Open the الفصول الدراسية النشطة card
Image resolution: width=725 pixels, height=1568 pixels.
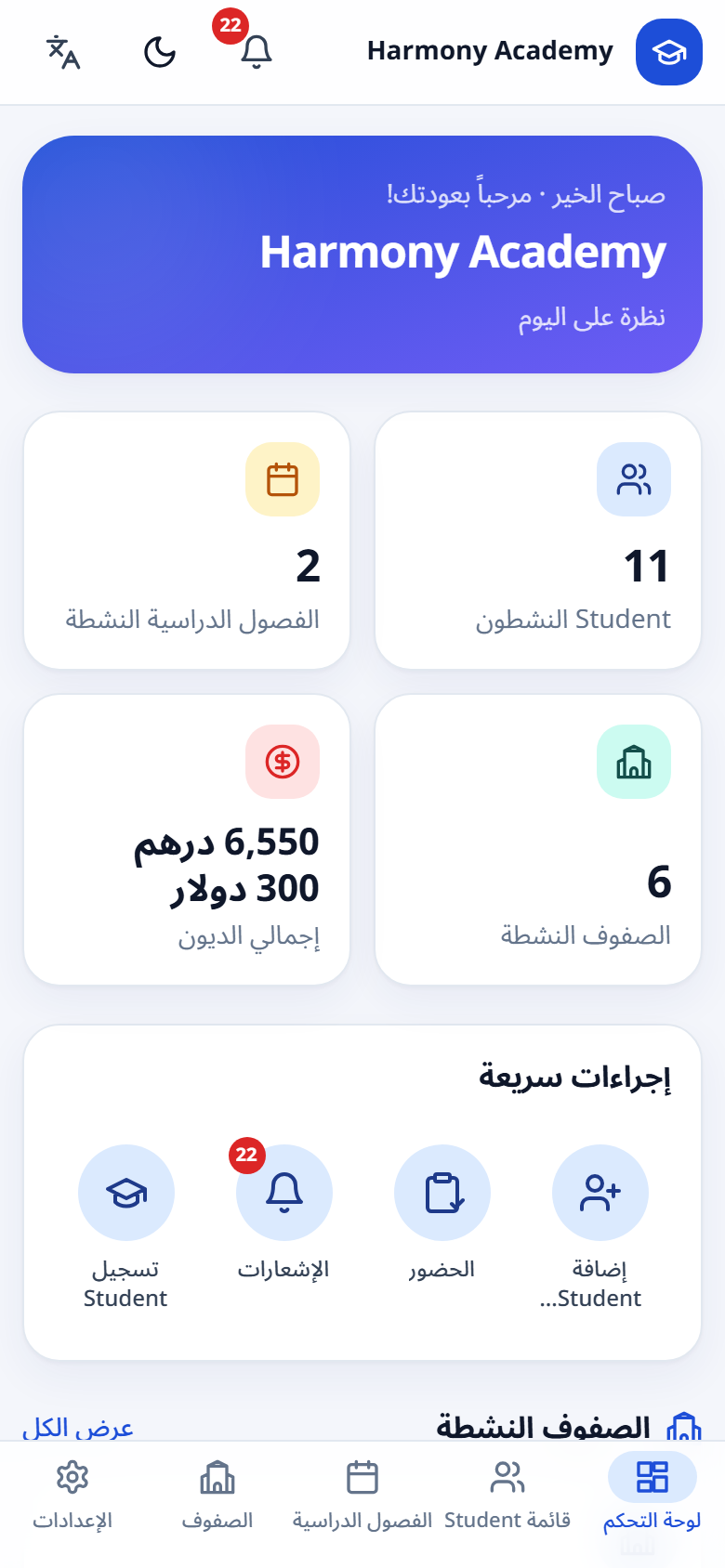coord(187,541)
